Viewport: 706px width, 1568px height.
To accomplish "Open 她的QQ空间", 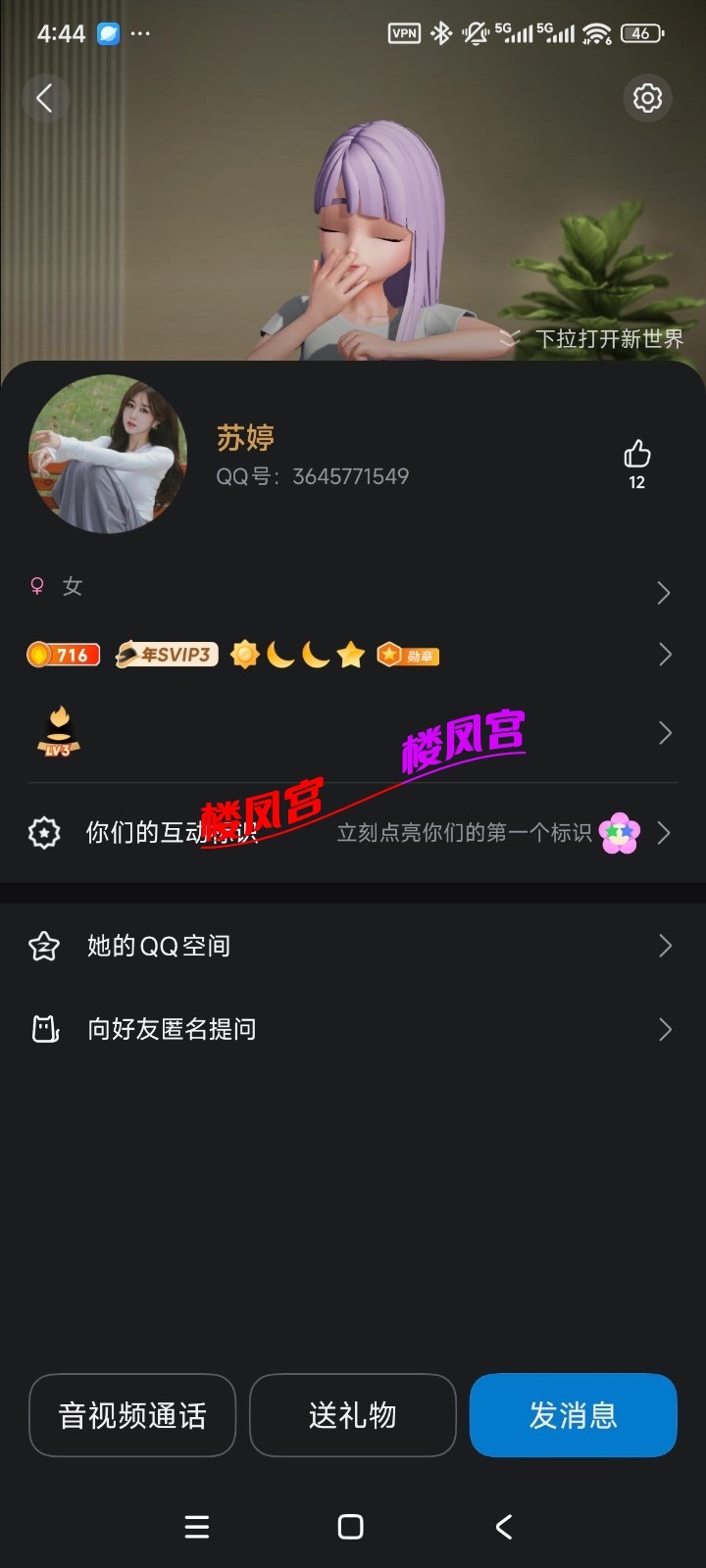I will [353, 946].
